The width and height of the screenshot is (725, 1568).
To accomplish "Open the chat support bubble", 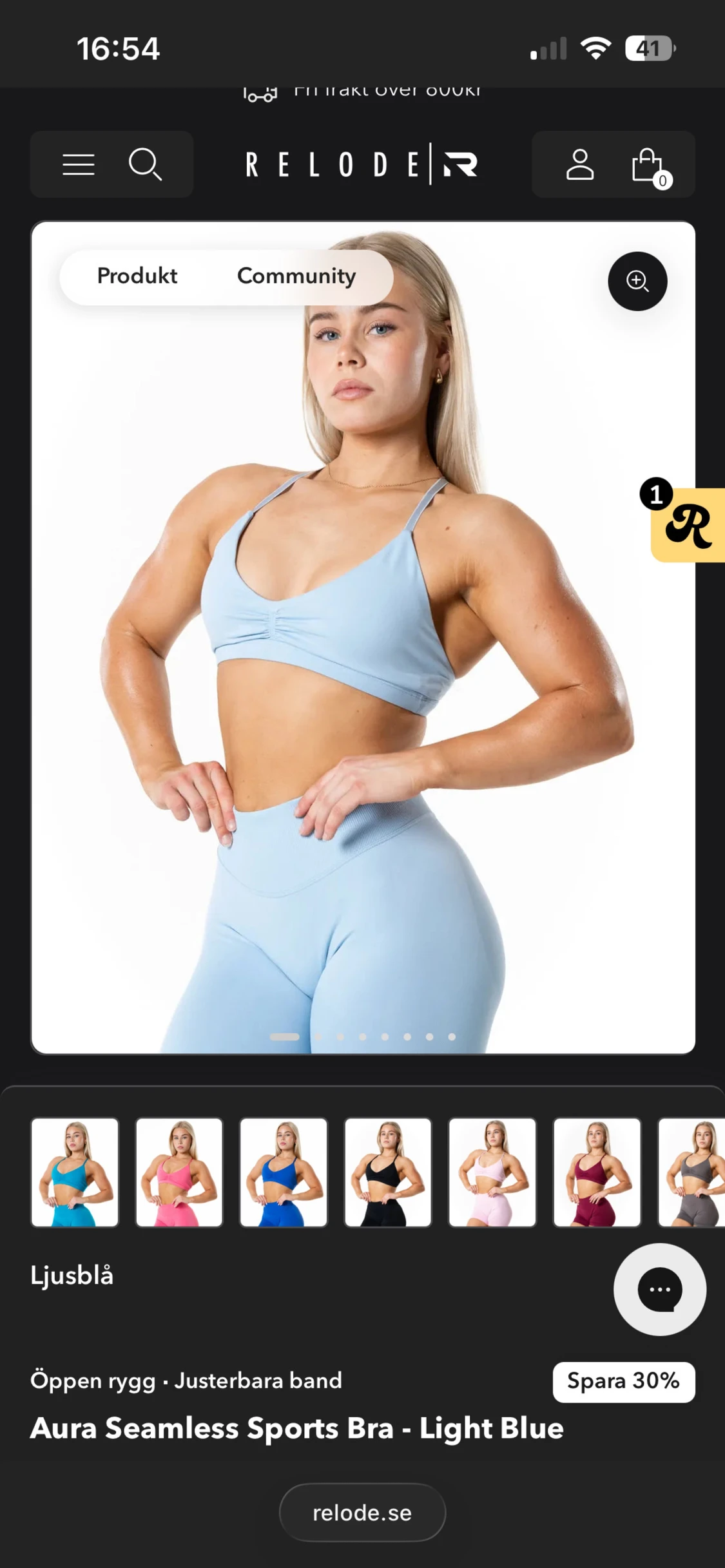I will (x=659, y=1289).
